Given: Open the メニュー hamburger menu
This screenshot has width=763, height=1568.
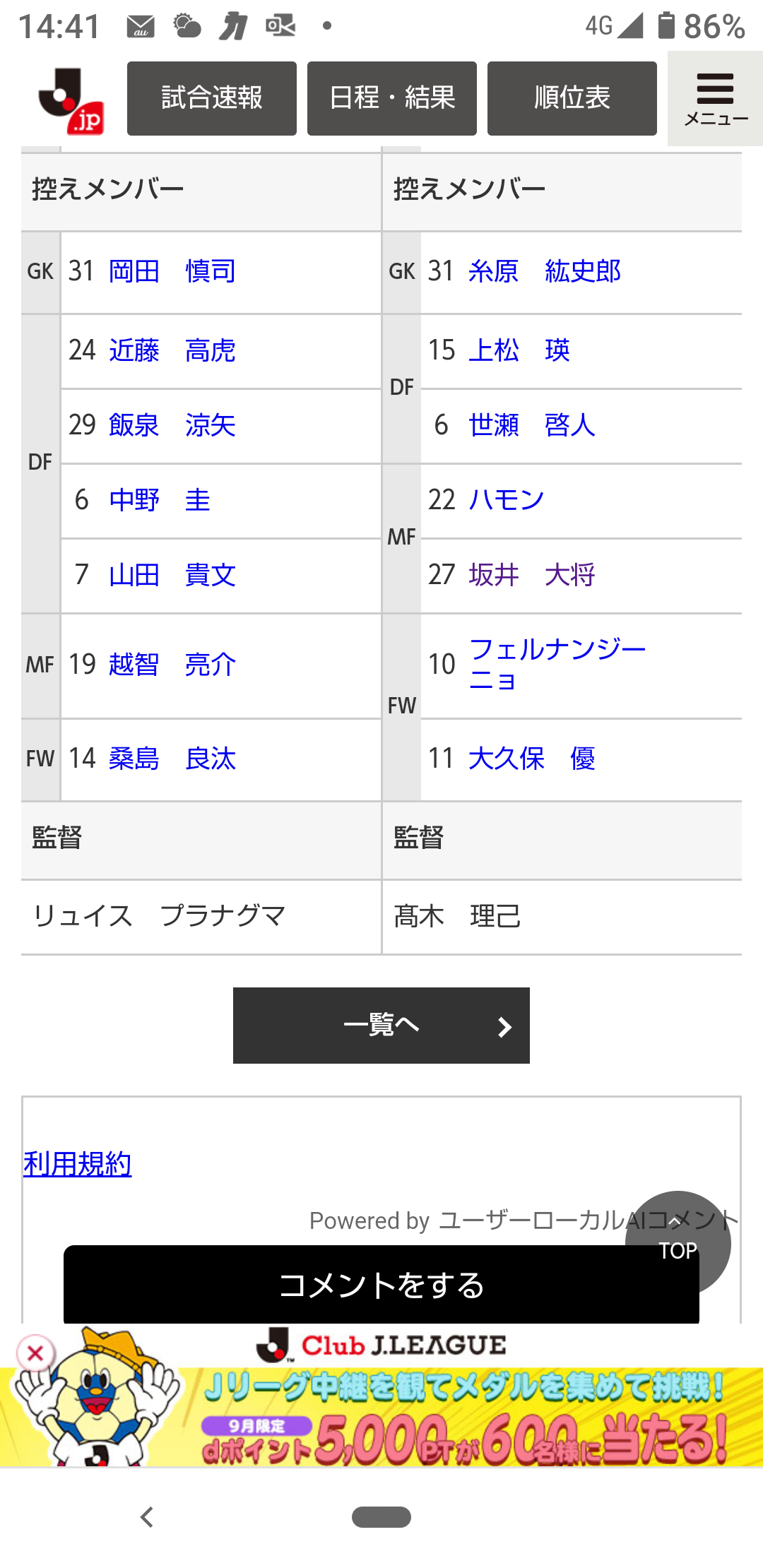Looking at the screenshot, I should point(715,99).
